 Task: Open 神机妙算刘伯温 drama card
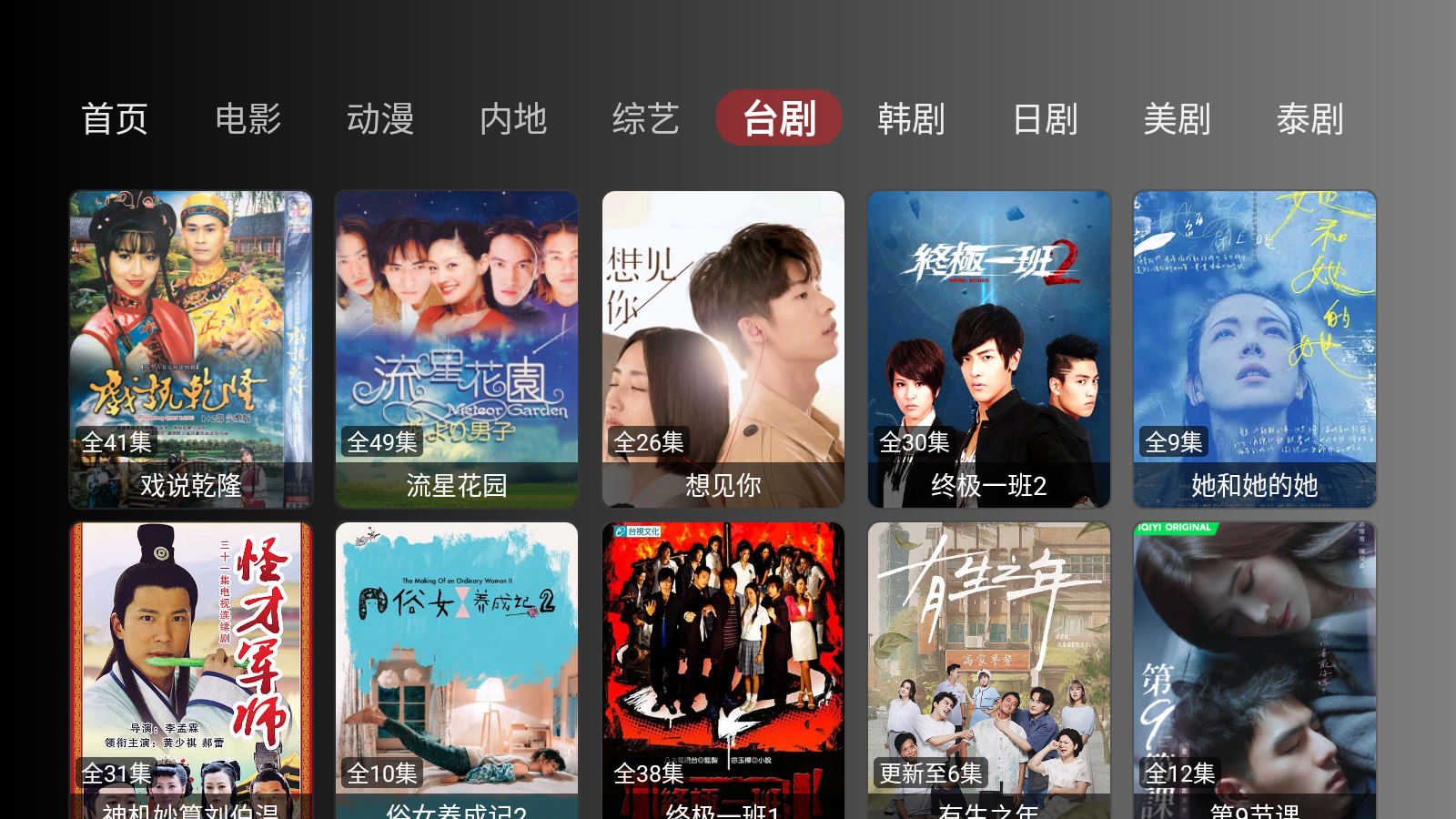click(x=191, y=671)
